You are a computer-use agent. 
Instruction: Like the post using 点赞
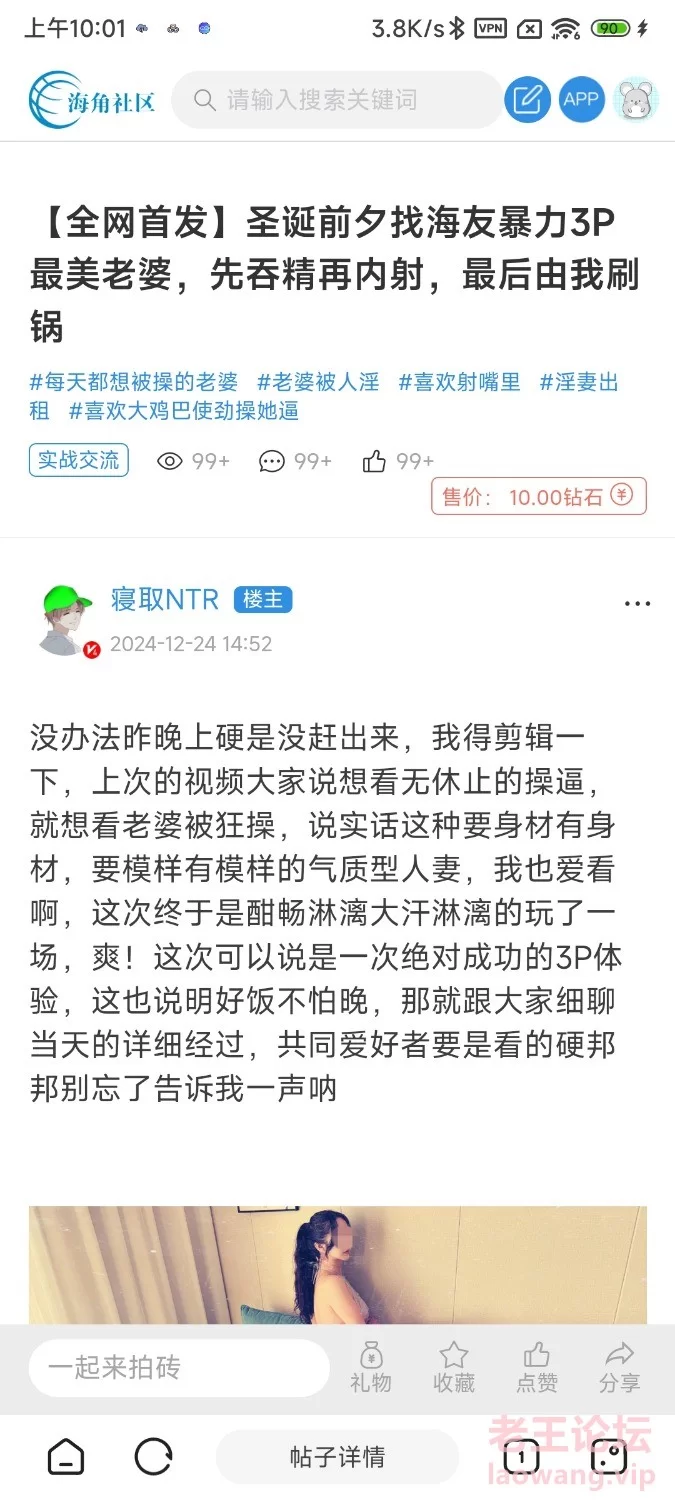537,1368
